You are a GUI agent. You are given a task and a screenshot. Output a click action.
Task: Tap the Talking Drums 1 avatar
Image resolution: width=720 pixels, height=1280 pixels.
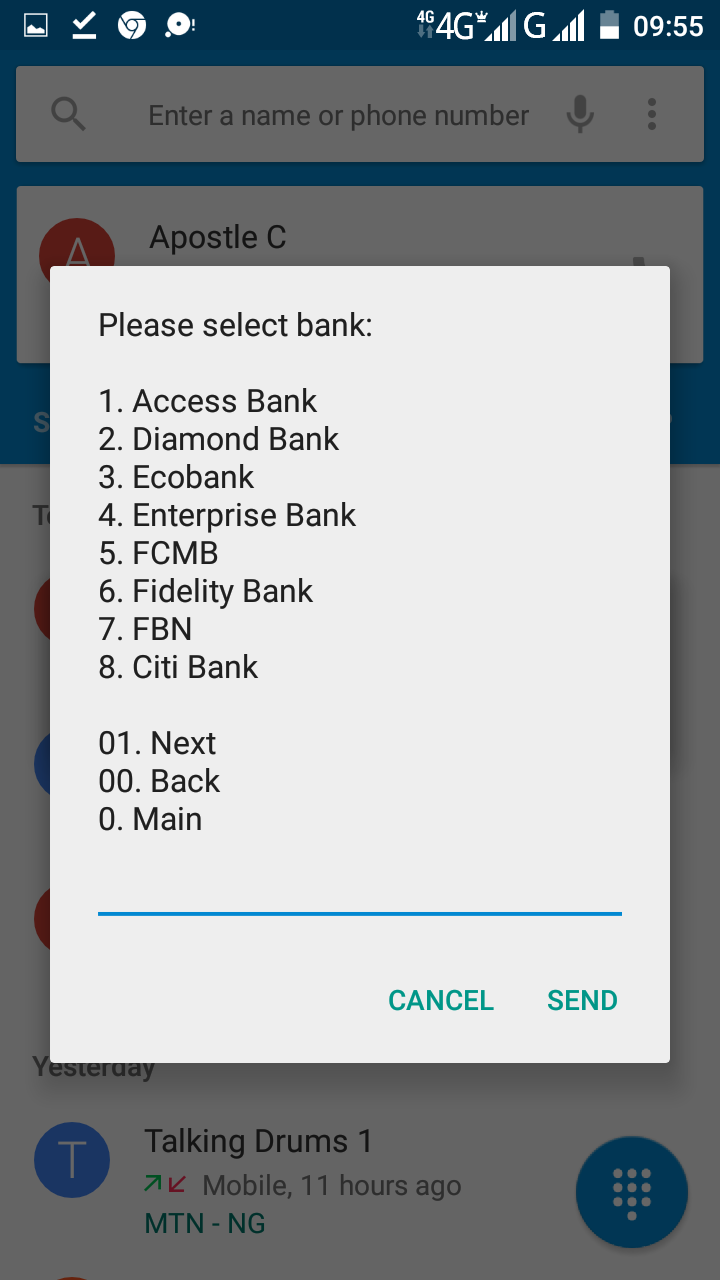click(71, 1160)
